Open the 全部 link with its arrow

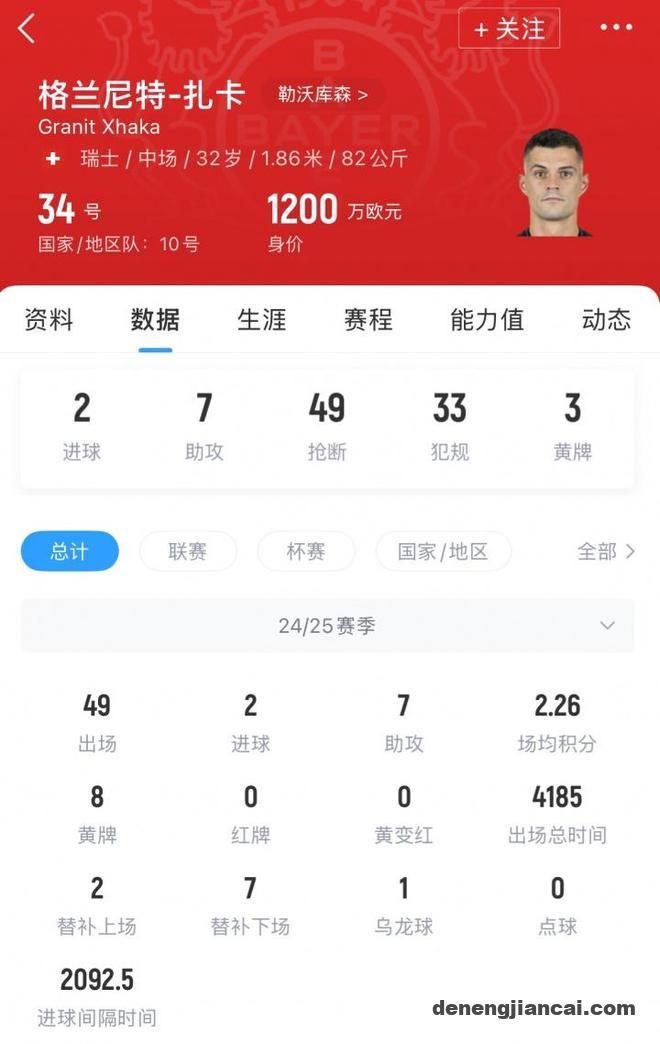point(606,551)
